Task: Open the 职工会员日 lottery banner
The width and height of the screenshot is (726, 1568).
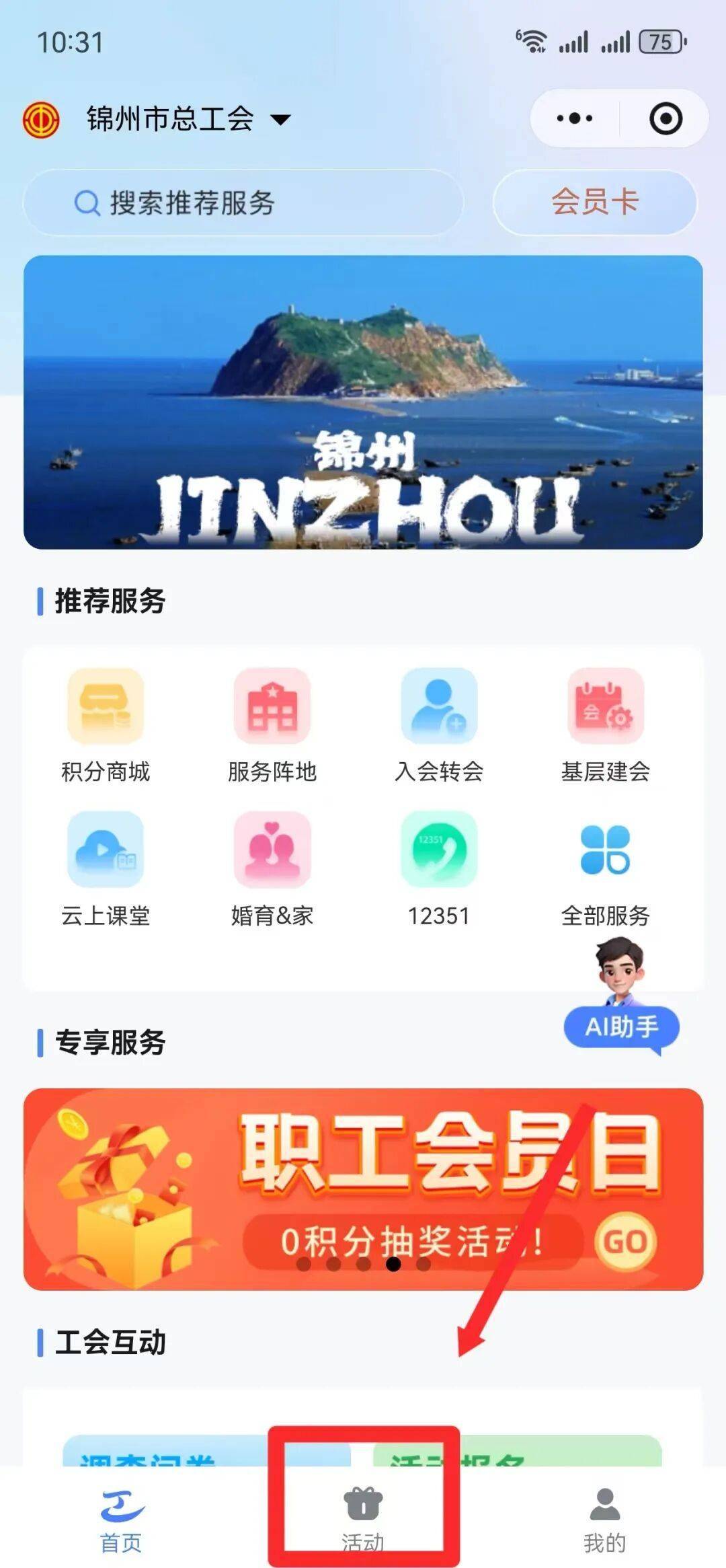Action: click(363, 1189)
